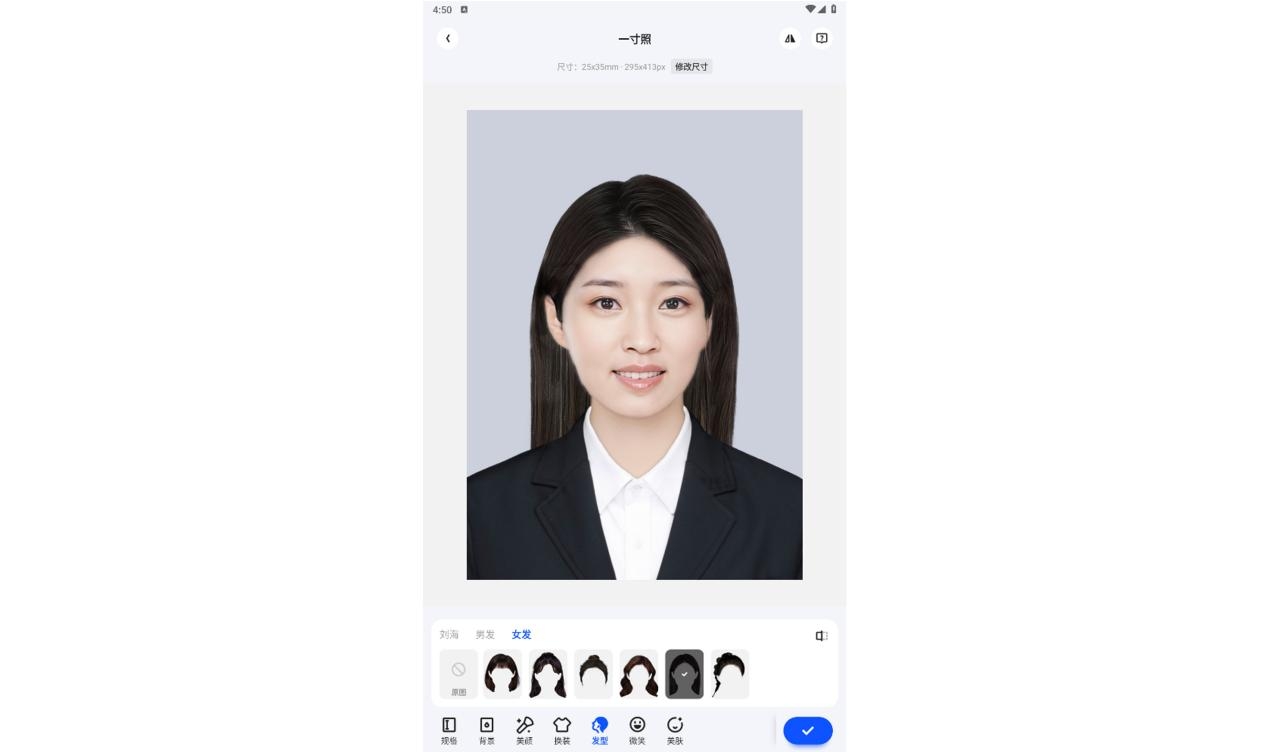Confirm with the blue checkmark button

point(808,731)
